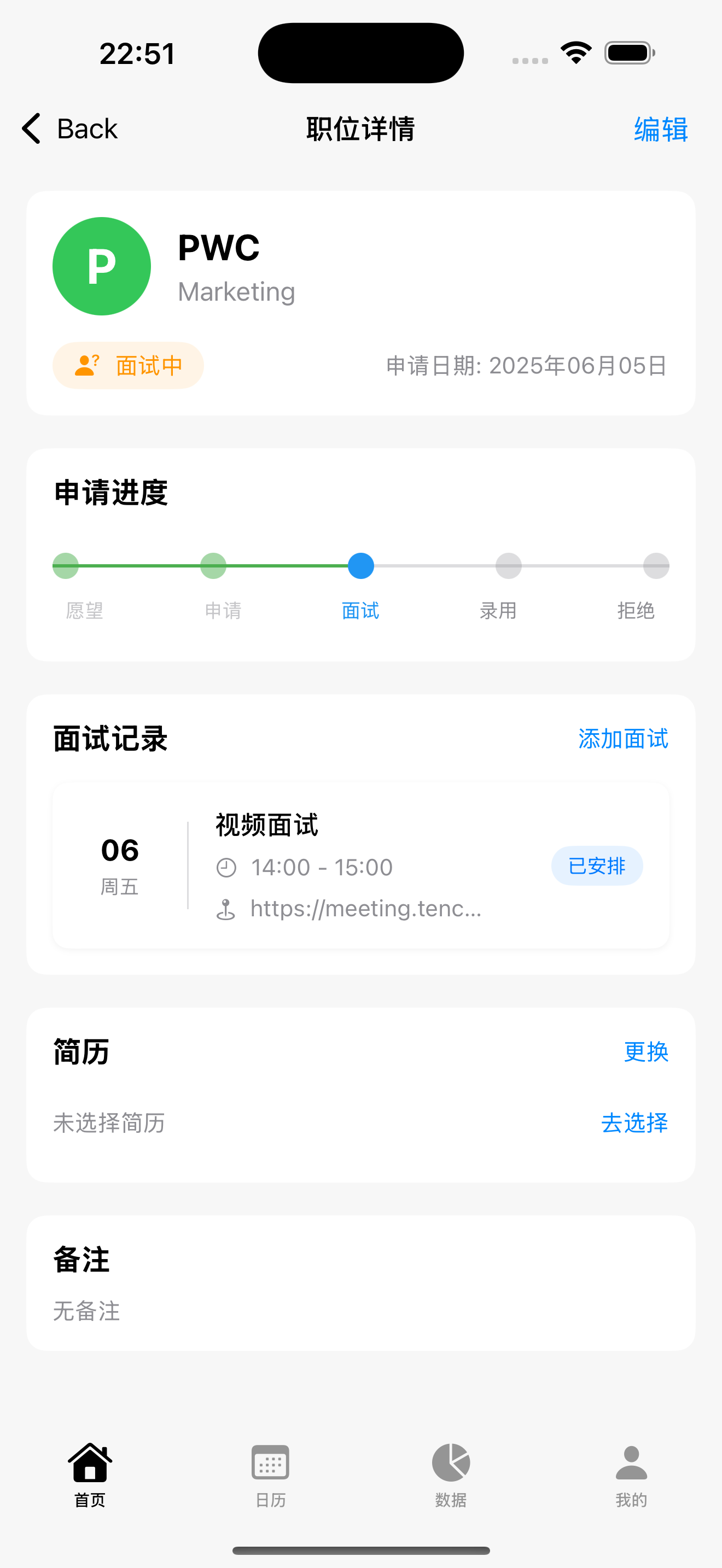Click 更换 to change the resume
This screenshot has width=722, height=1568.
pos(645,1051)
